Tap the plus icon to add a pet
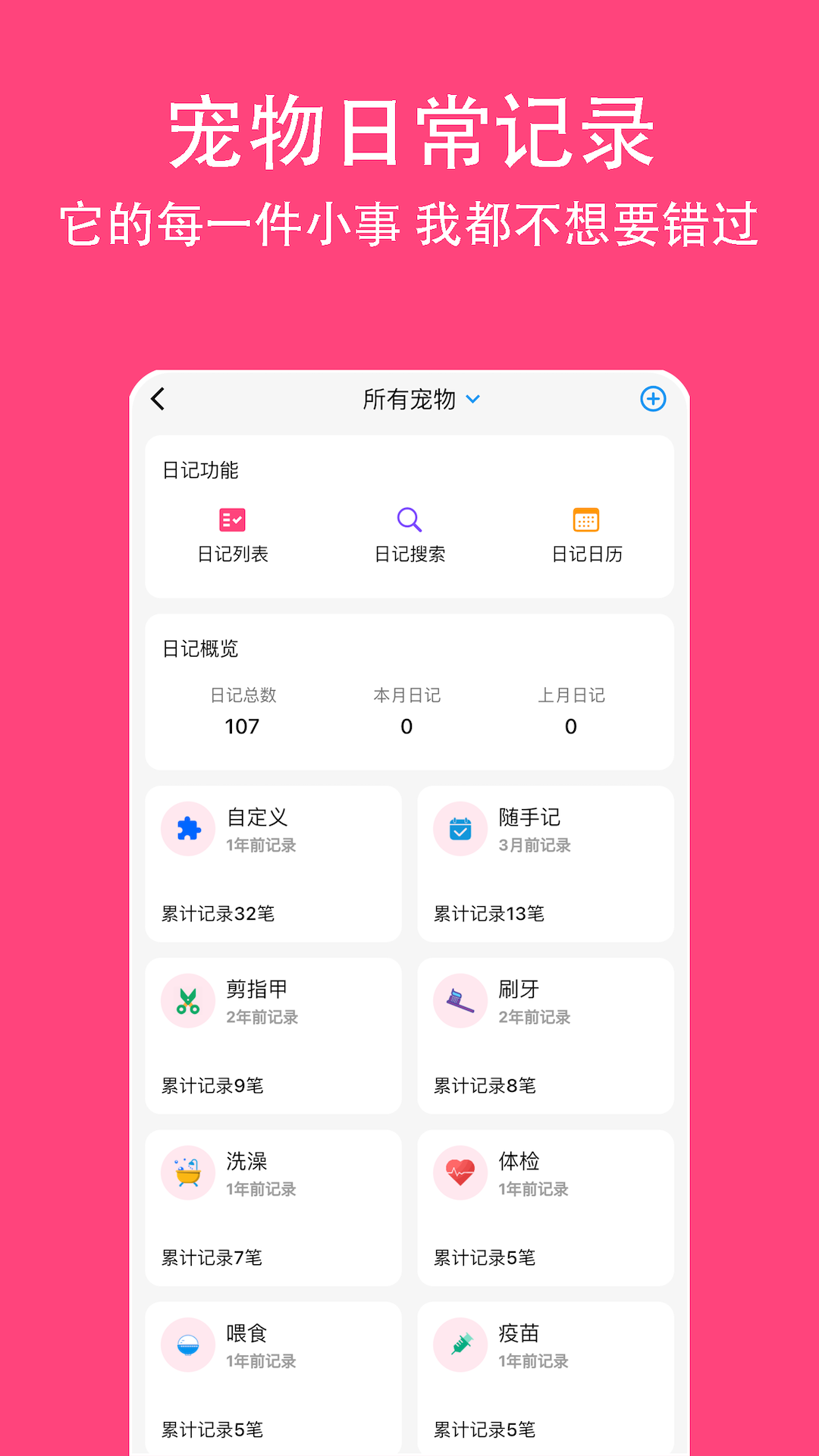 [653, 399]
